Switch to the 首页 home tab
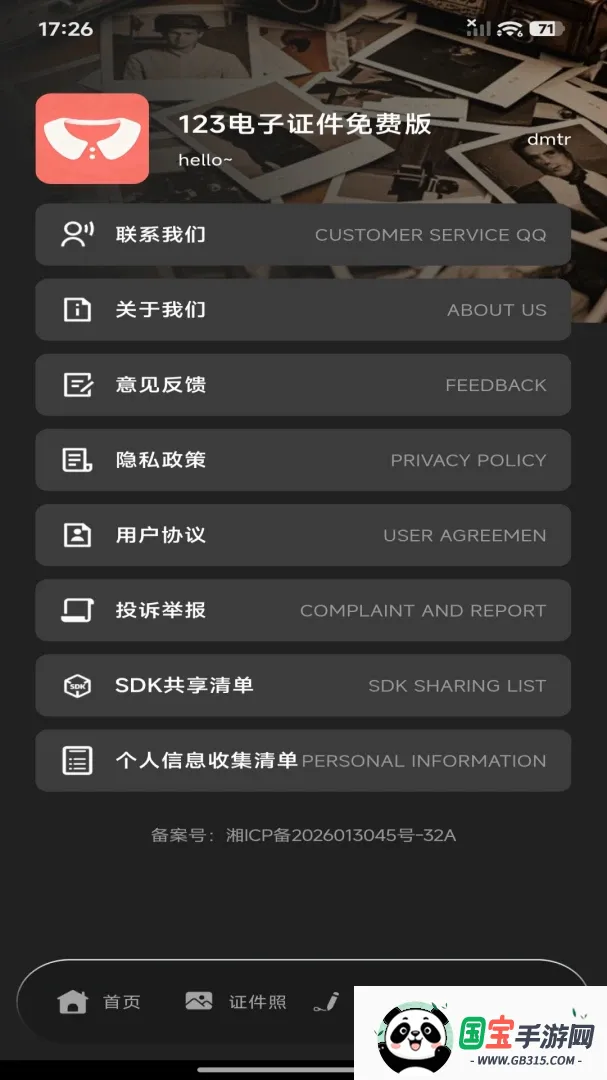The width and height of the screenshot is (607, 1080). coord(99,1001)
